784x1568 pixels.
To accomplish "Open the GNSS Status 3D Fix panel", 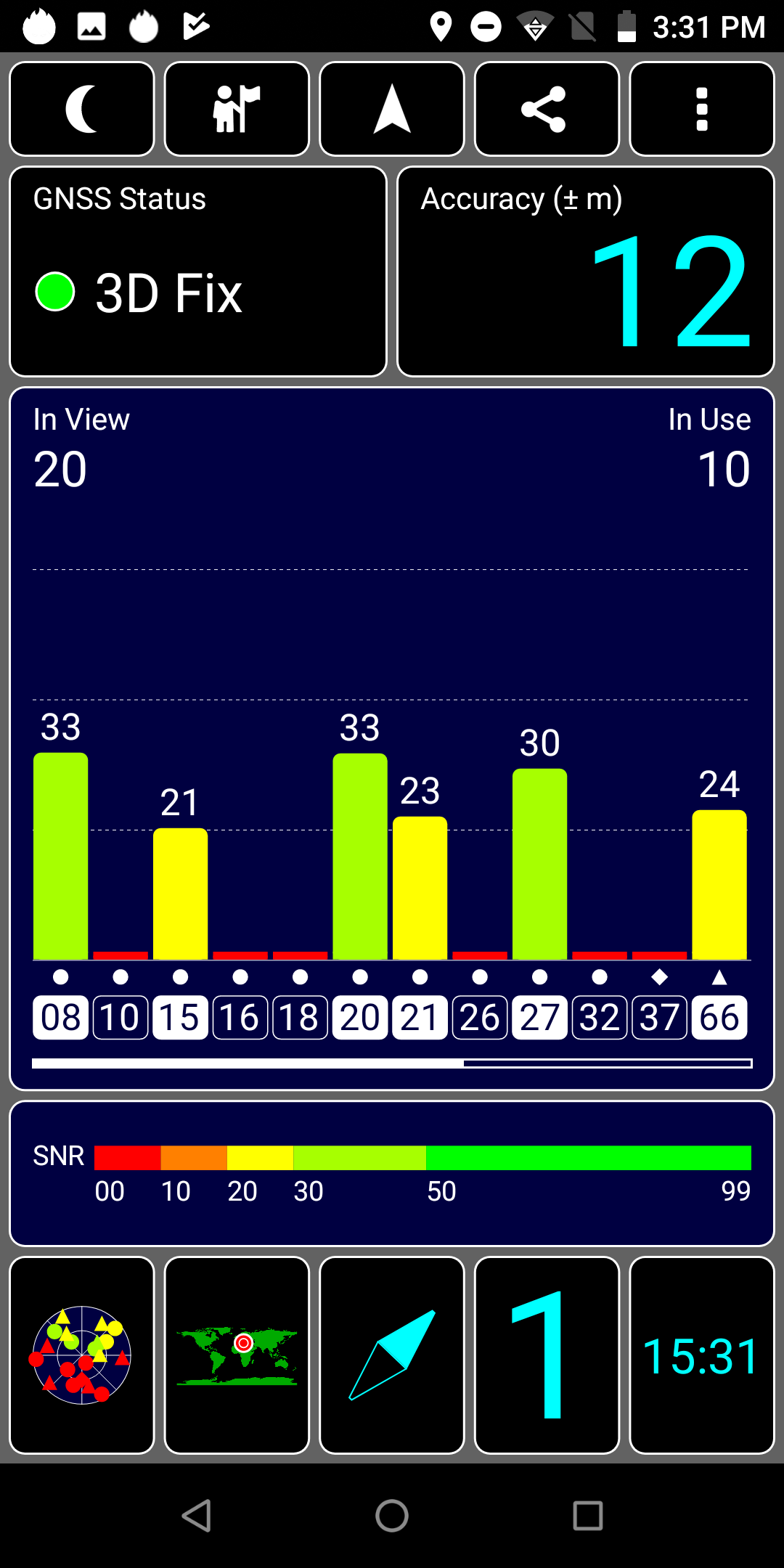I will click(198, 271).
